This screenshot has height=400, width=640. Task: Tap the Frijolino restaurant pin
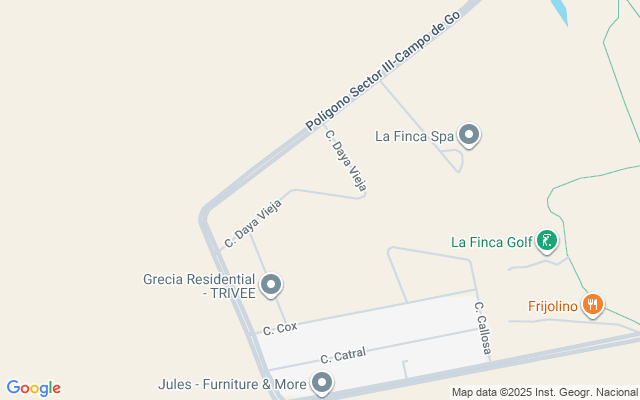593,305
